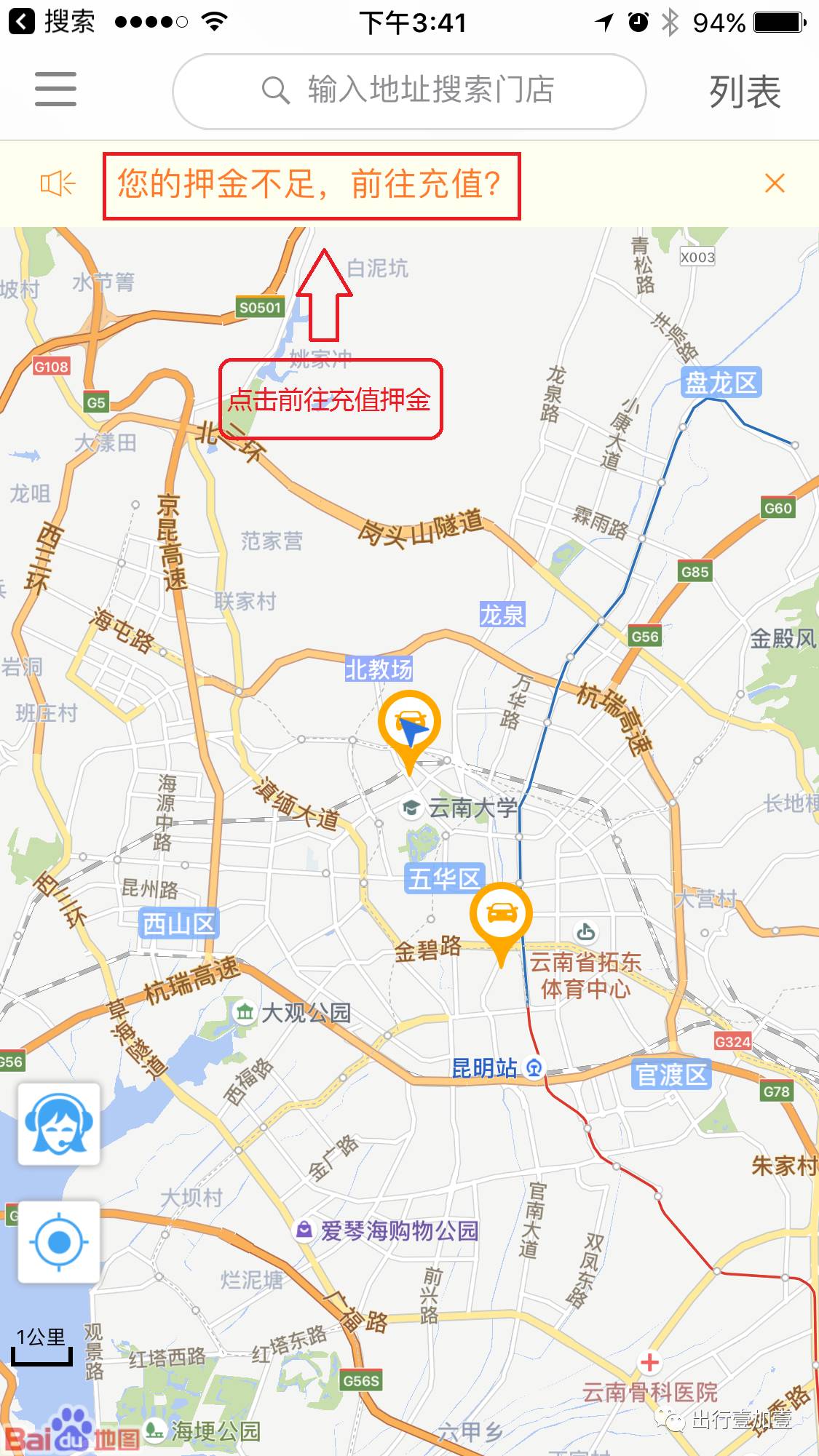Tap the address search input field
819x1456 pixels.
click(410, 90)
